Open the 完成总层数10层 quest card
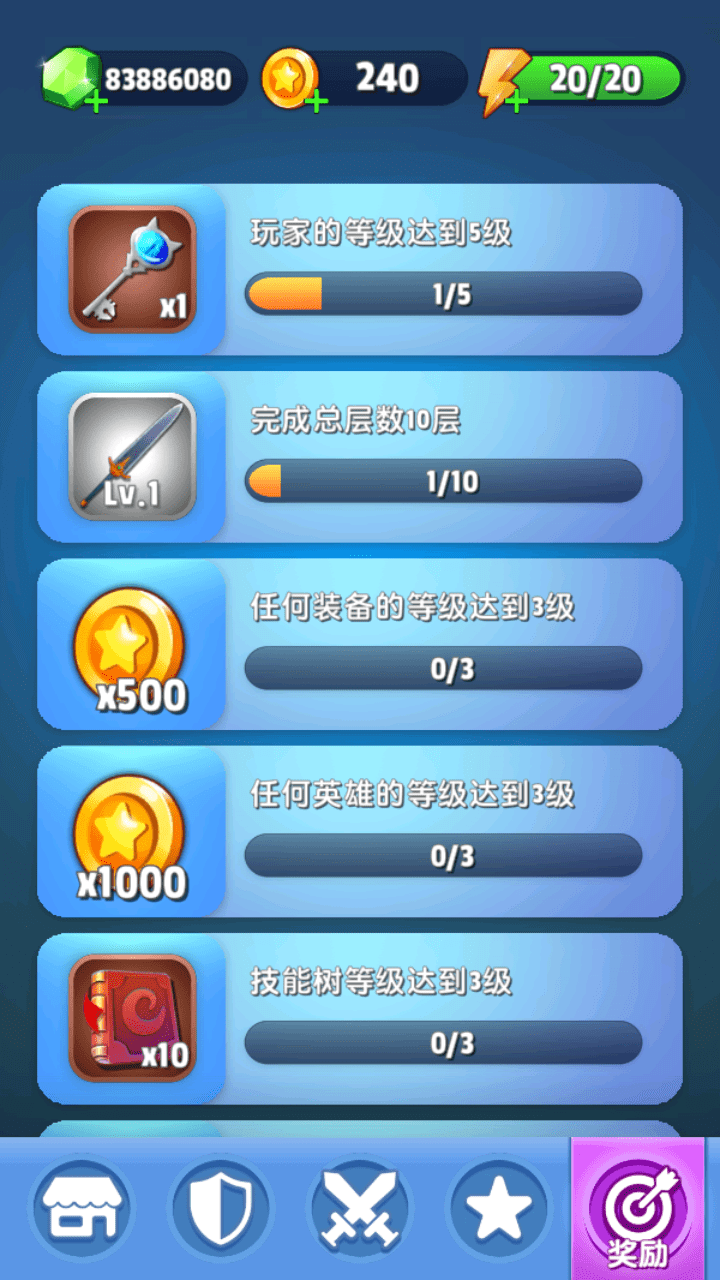 point(360,456)
